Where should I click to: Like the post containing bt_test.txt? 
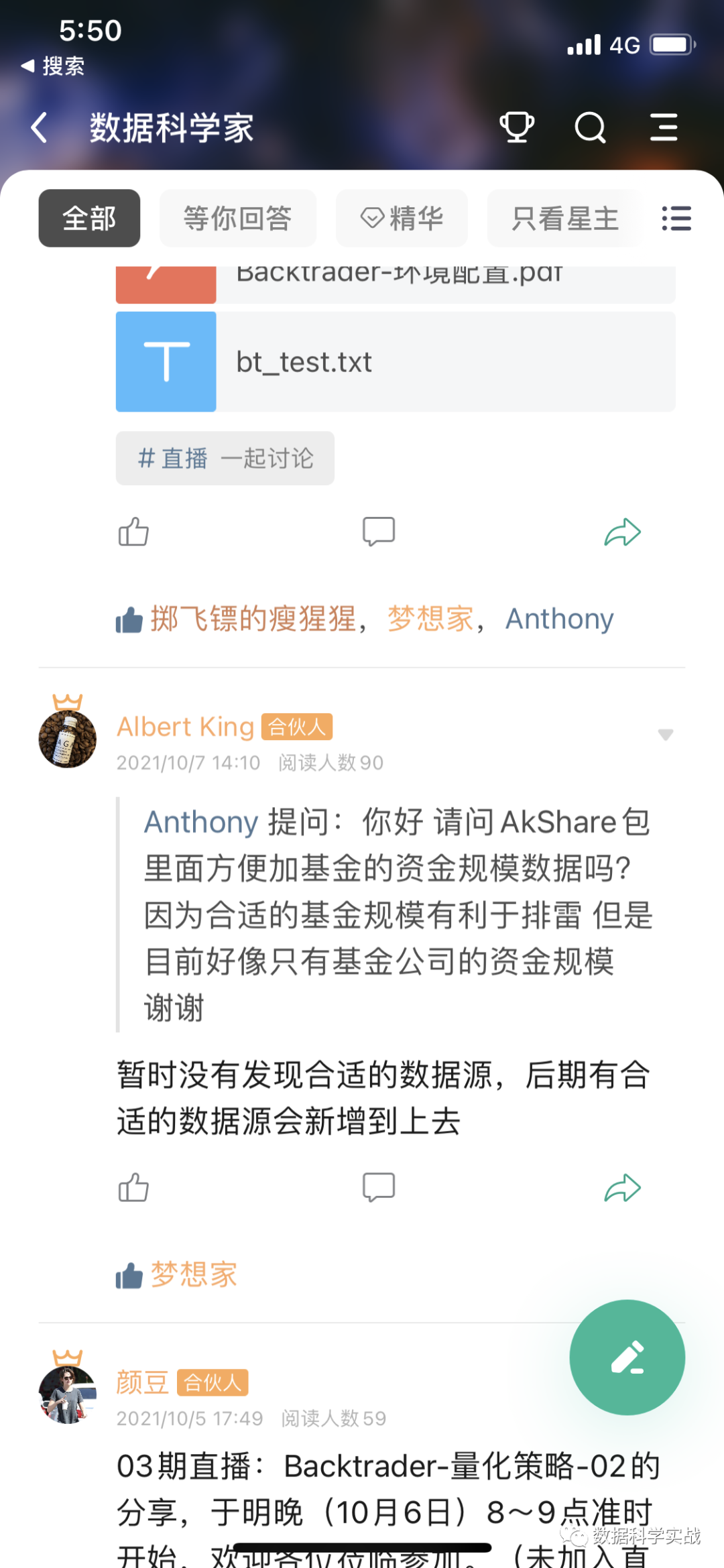133,532
